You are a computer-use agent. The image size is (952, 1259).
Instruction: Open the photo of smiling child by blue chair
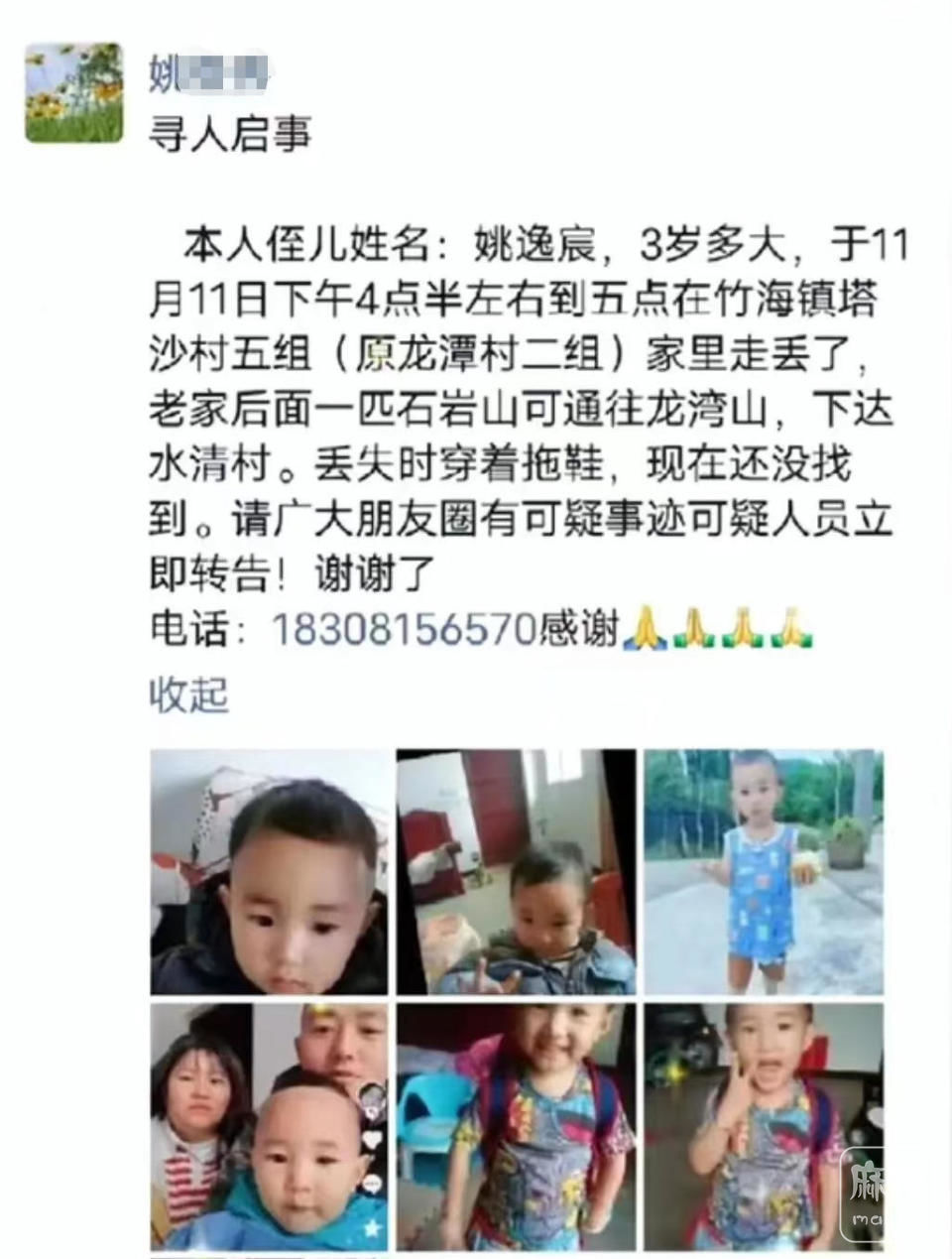tap(517, 1126)
